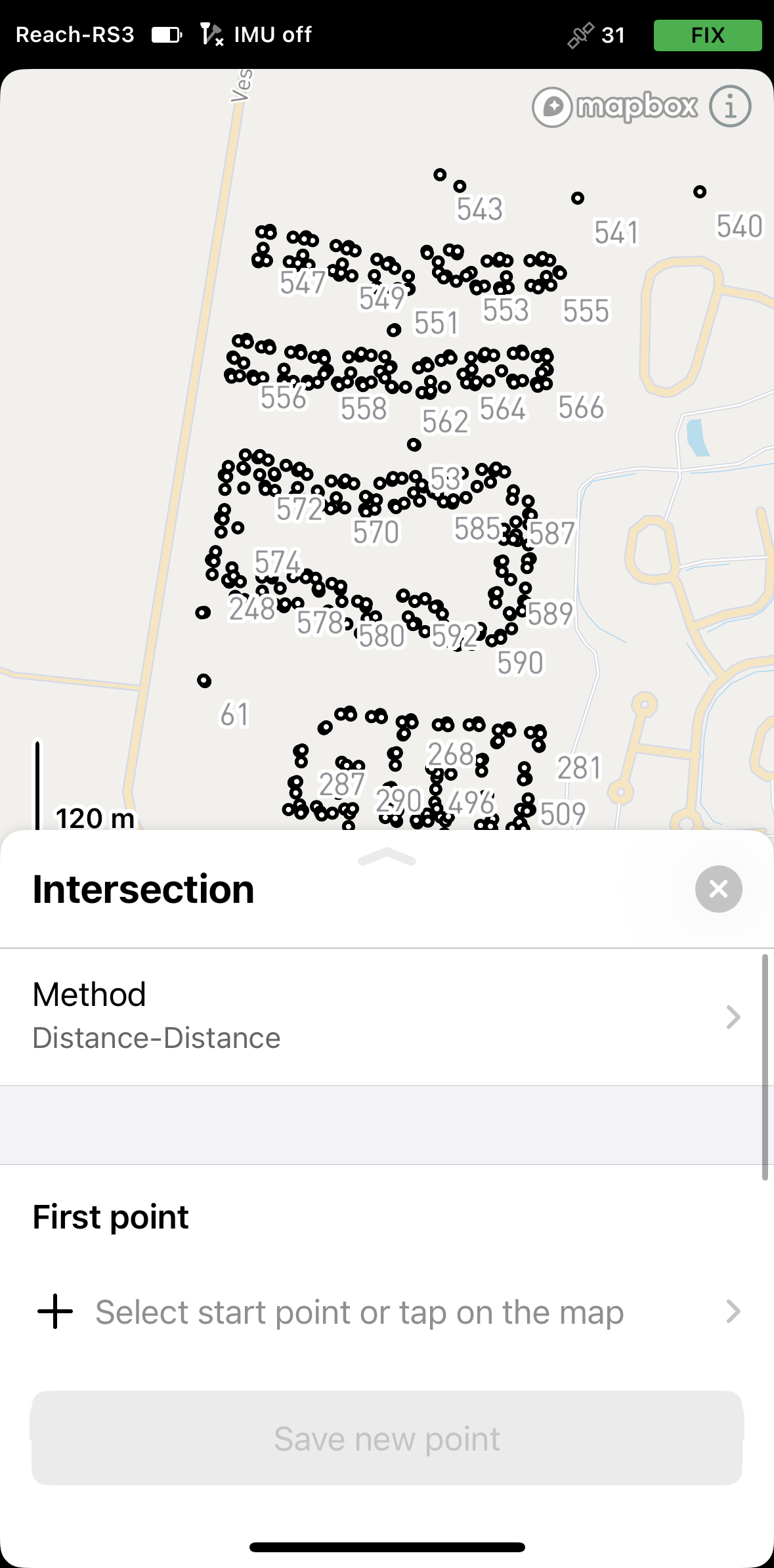Tap Save new point button
The width and height of the screenshot is (774, 1568).
(x=387, y=1439)
